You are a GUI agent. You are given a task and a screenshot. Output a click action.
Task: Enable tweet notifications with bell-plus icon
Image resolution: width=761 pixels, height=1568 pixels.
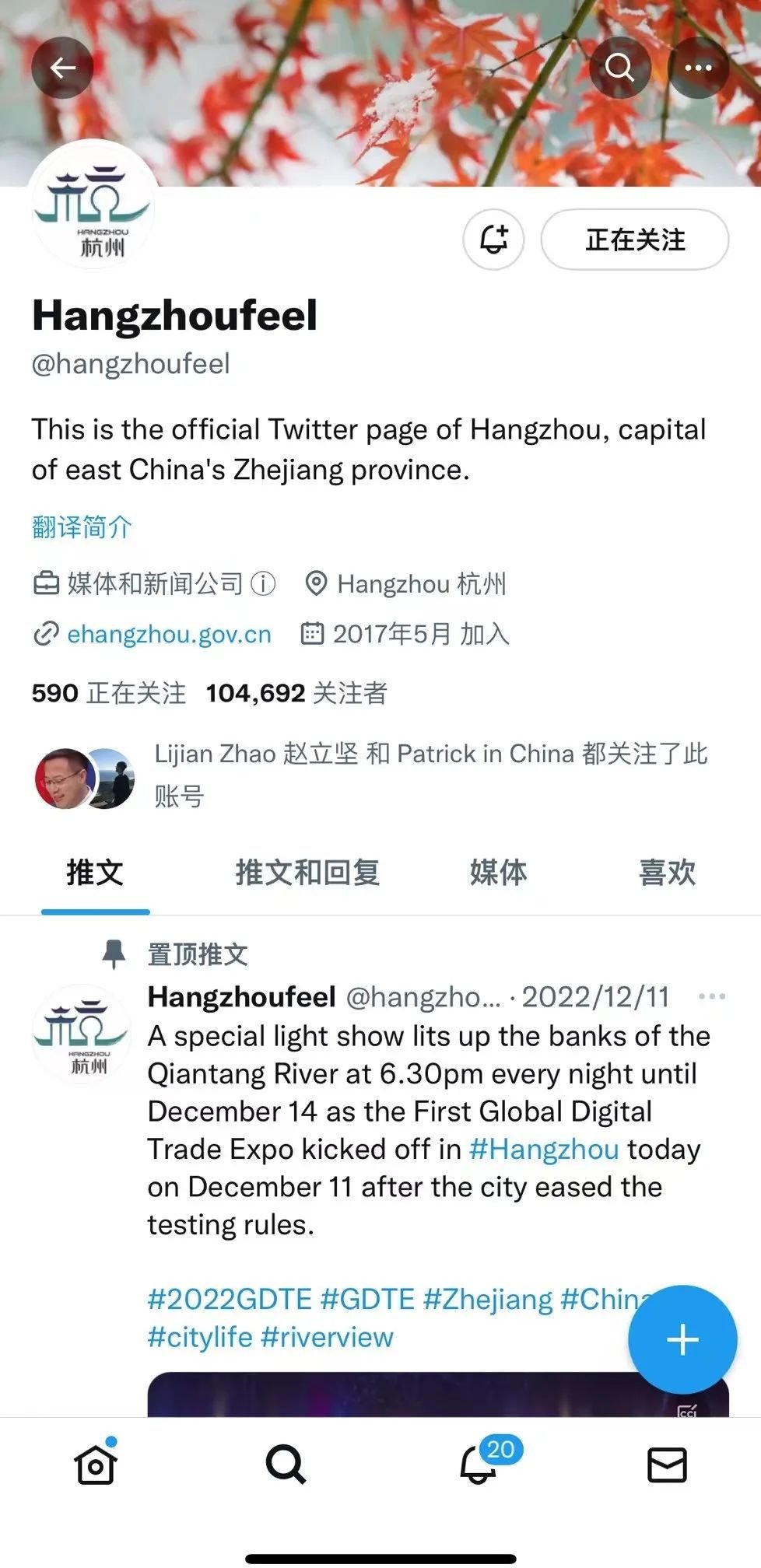493,240
